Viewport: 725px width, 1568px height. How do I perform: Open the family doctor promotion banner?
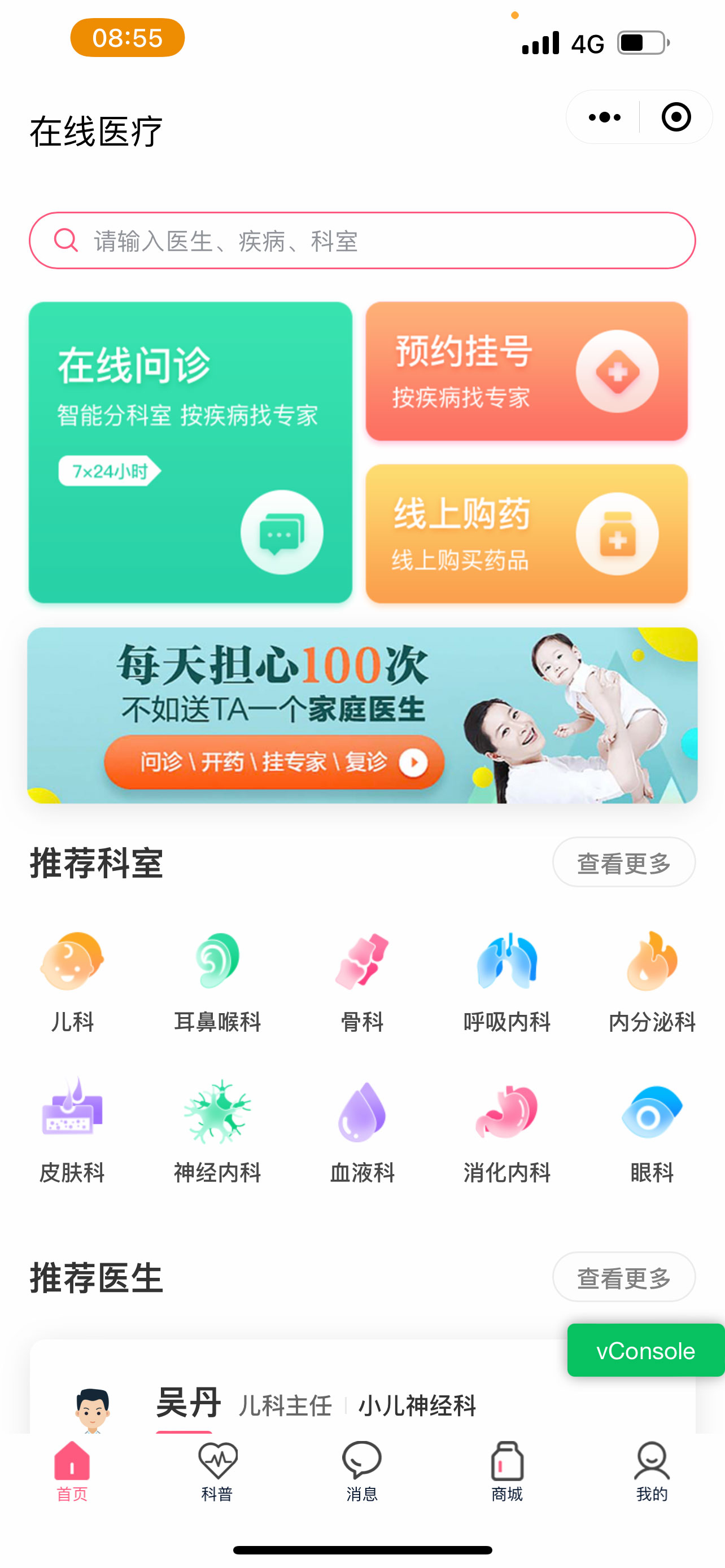(362, 715)
